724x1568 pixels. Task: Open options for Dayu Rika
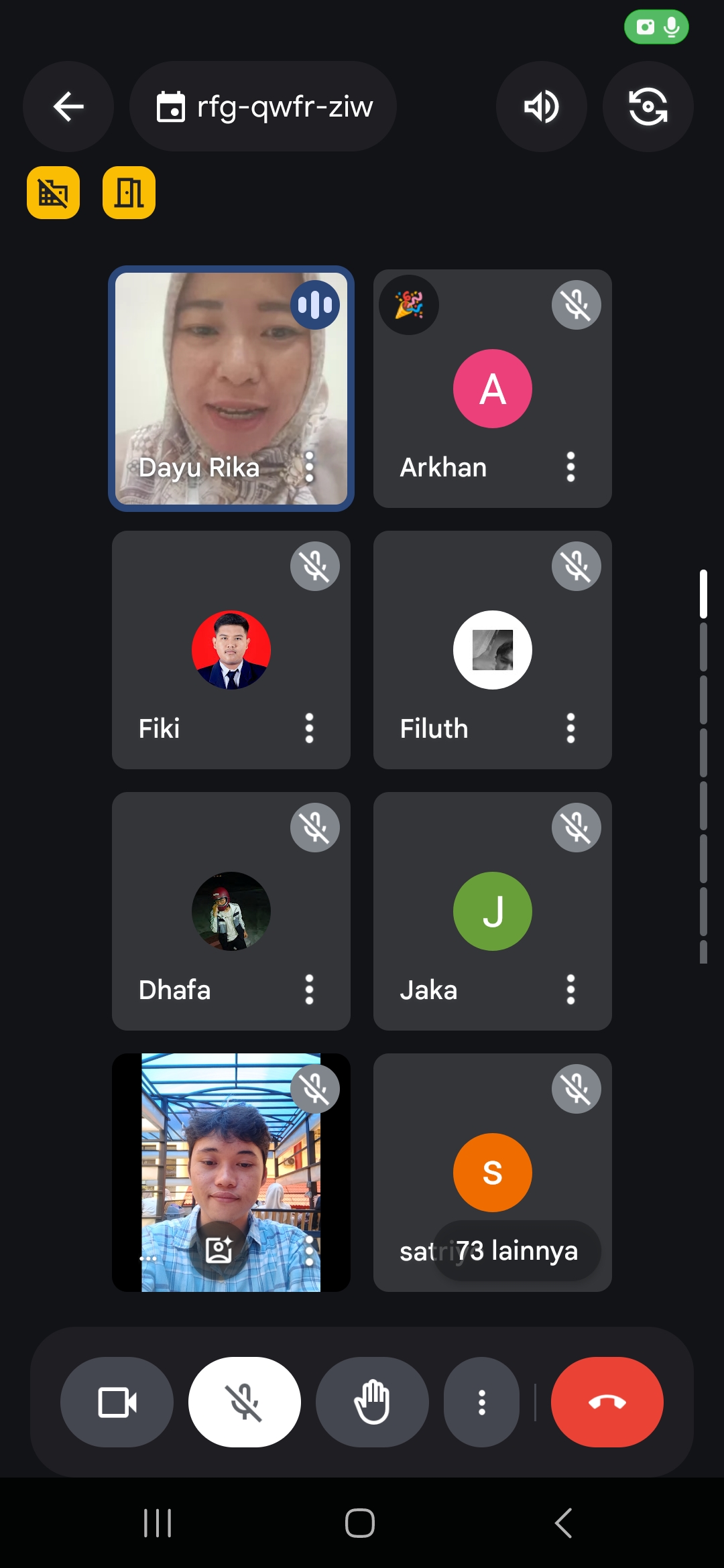[309, 467]
